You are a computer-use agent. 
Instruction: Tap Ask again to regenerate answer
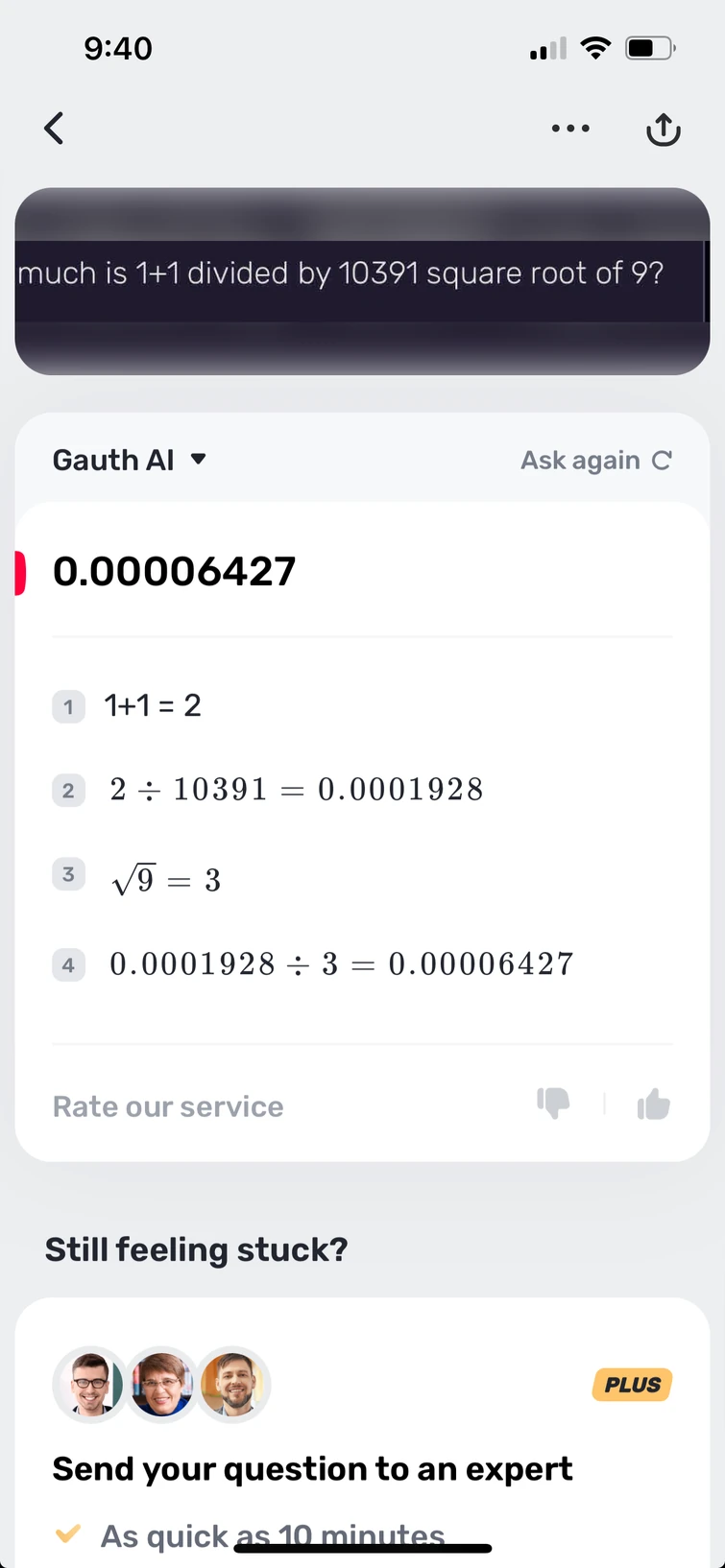tap(595, 461)
